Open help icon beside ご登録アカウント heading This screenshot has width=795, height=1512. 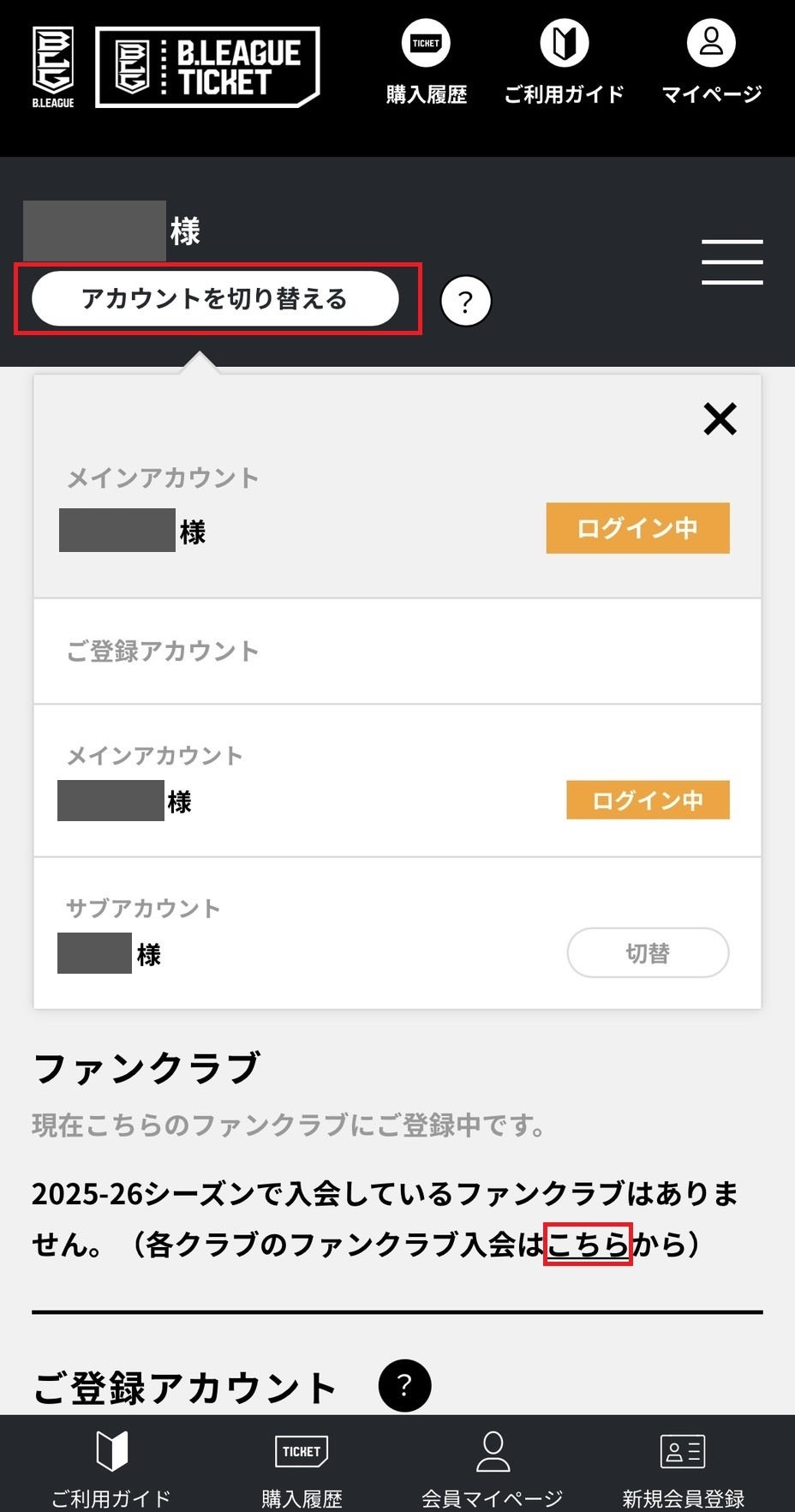click(404, 1385)
